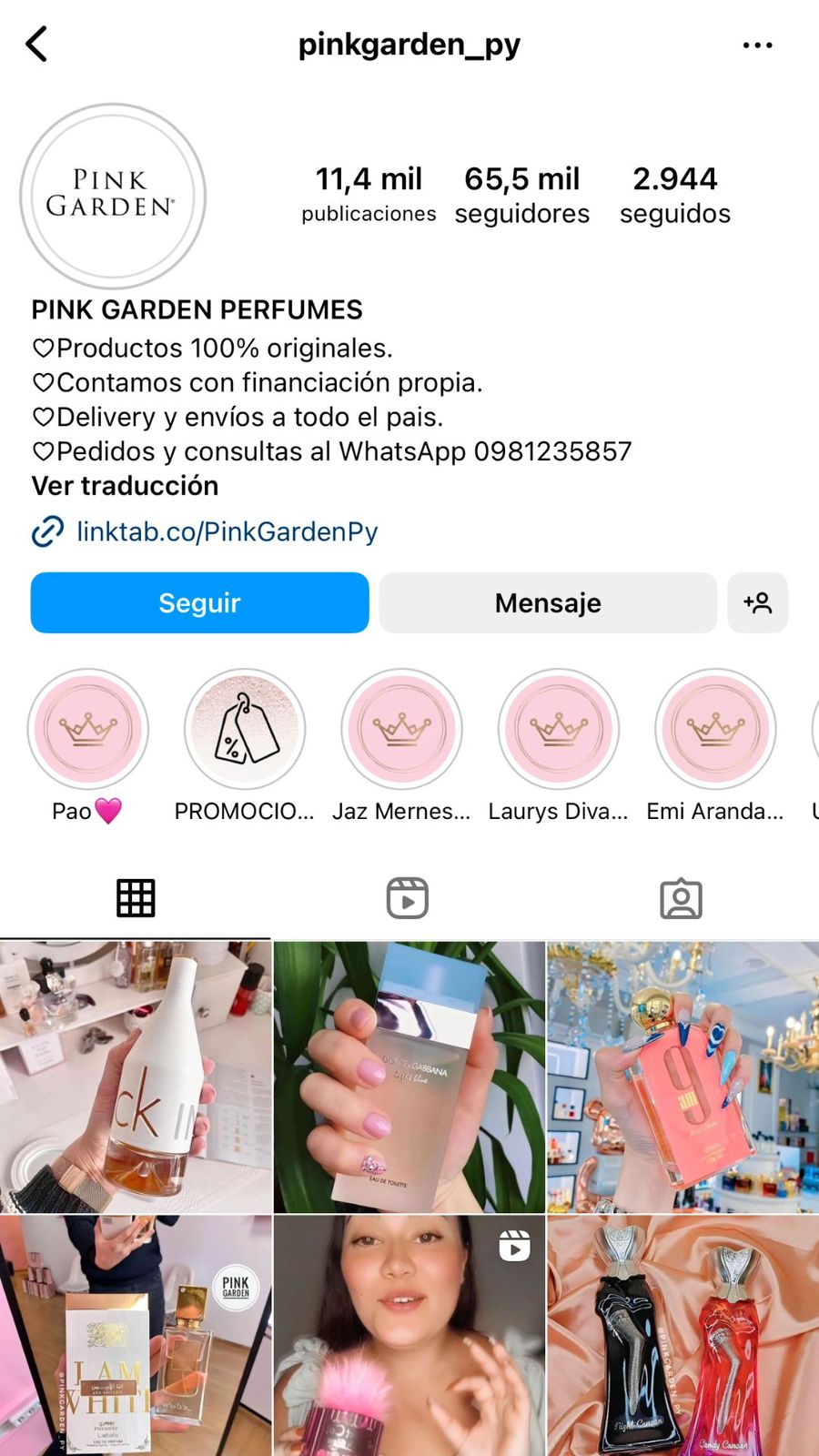Go back using the top-left arrow
The image size is (819, 1456).
[36, 44]
